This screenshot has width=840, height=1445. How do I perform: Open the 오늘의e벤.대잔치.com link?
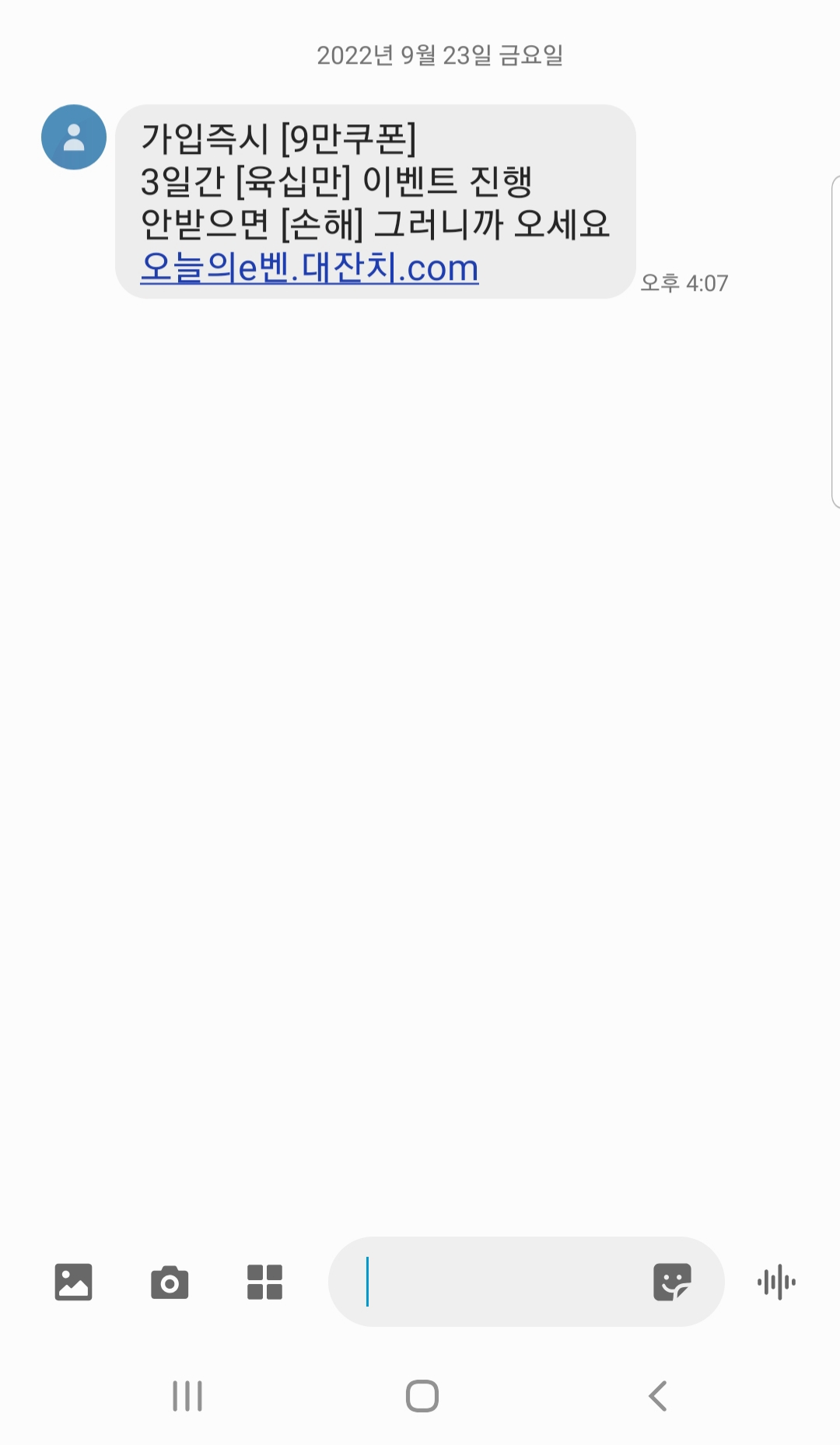tap(310, 268)
